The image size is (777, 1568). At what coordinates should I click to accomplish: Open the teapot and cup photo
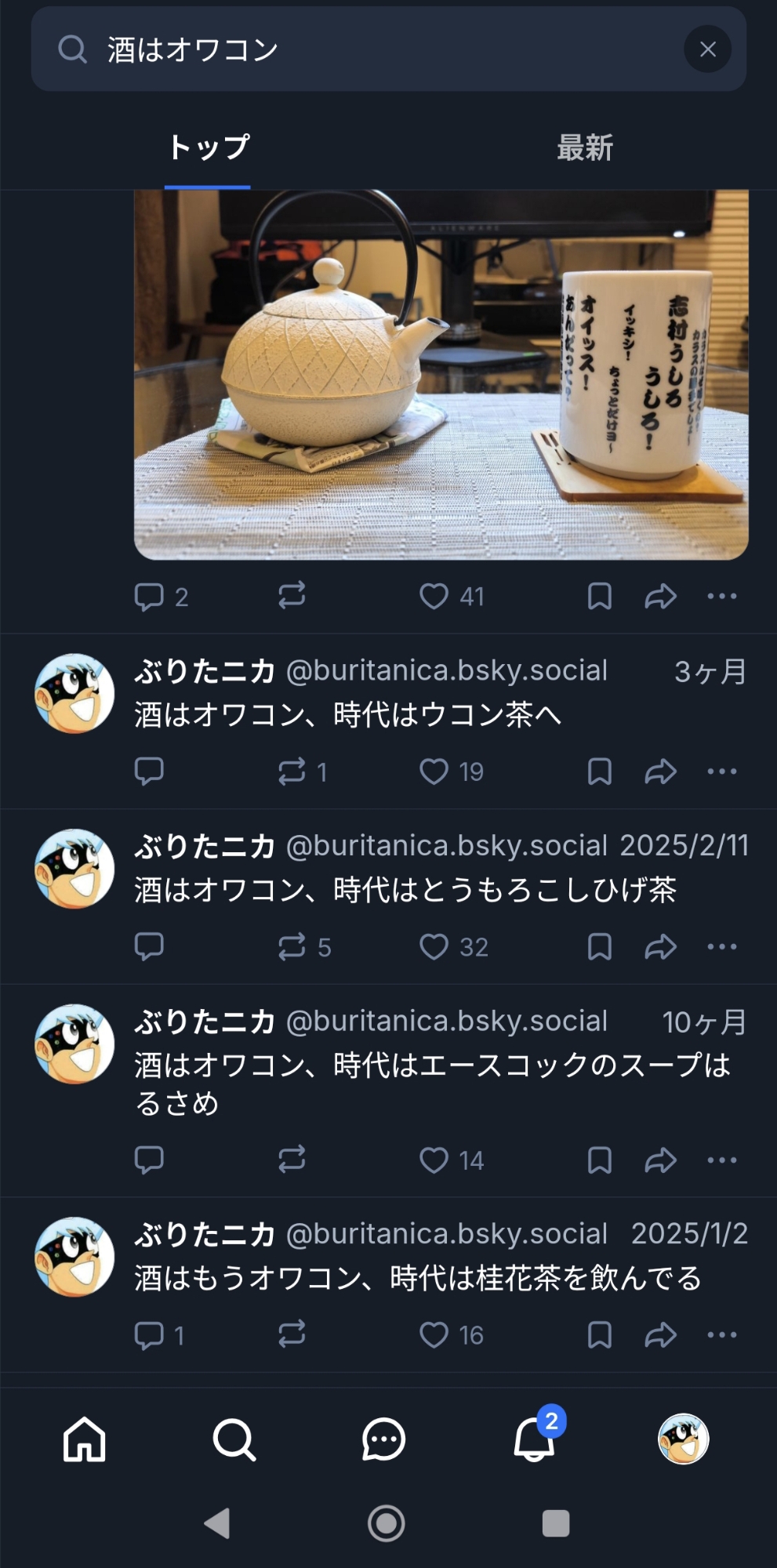click(x=441, y=375)
